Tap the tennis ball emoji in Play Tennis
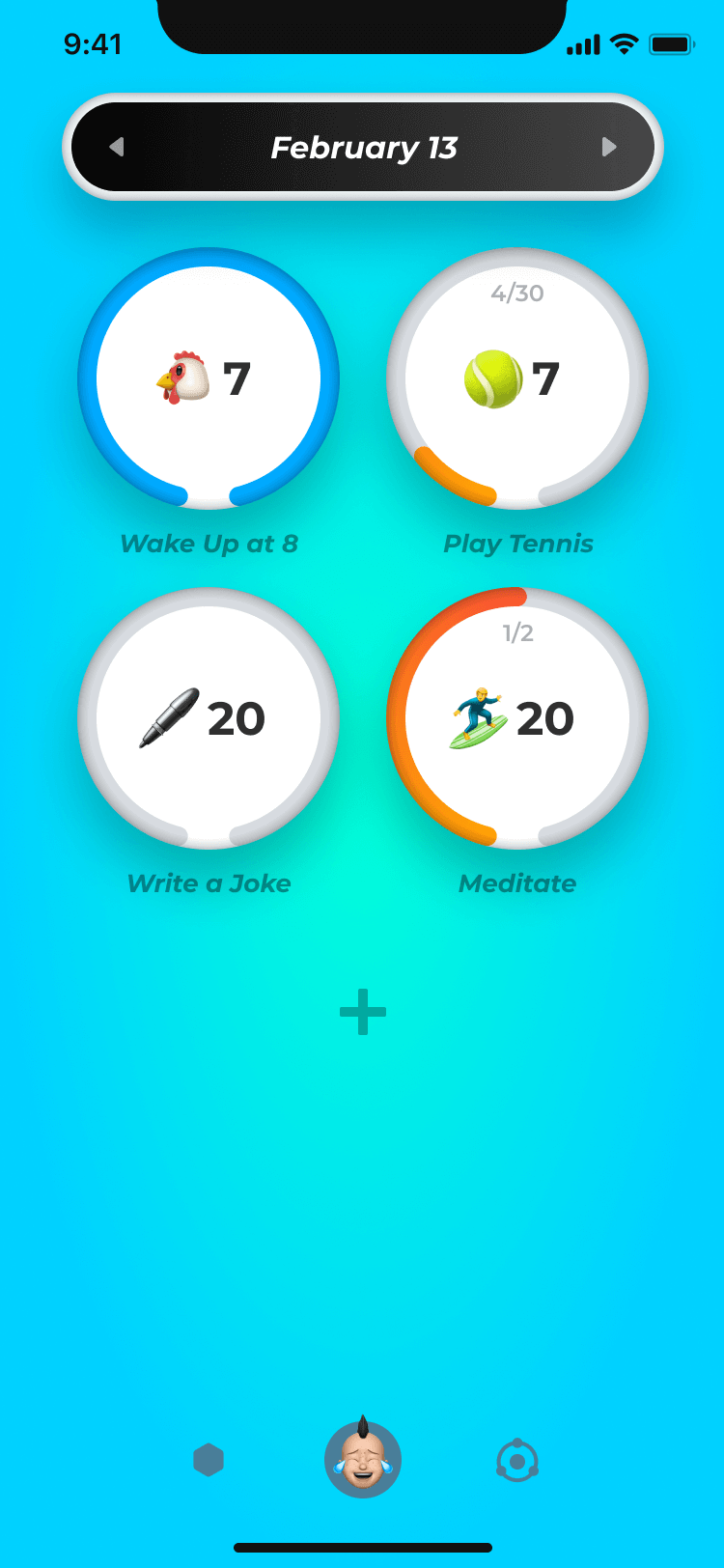Screen dimensions: 724x1568 tap(493, 378)
